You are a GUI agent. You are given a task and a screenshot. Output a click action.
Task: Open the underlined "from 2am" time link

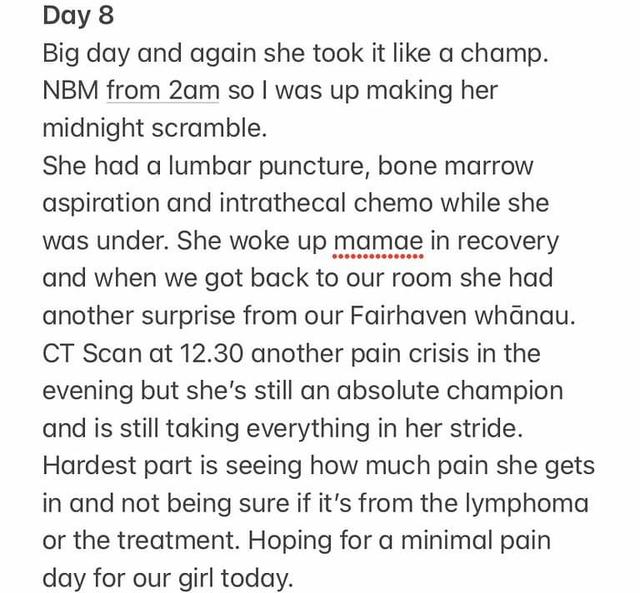tap(162, 90)
